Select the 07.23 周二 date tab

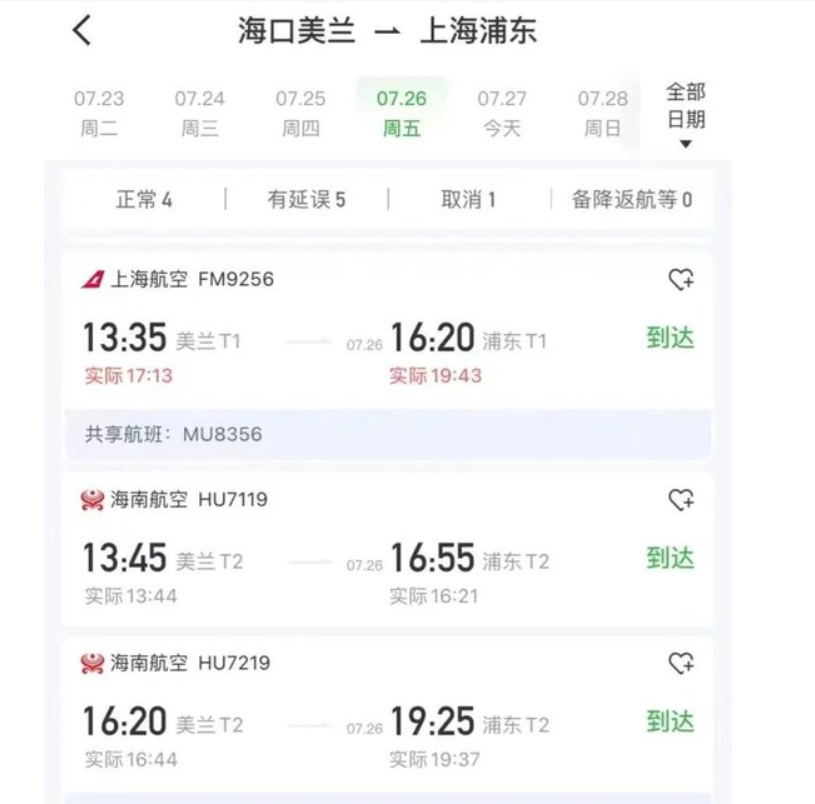[x=99, y=112]
